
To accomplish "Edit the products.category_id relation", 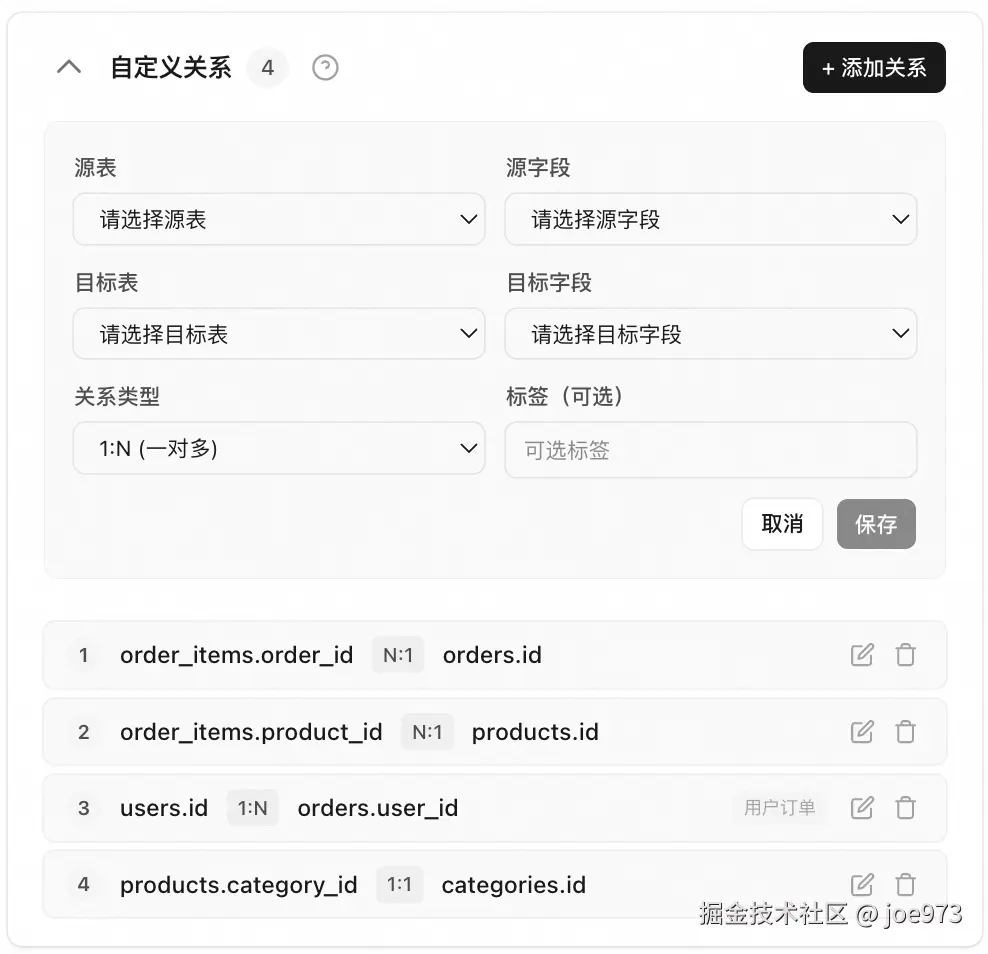I will 862,885.
